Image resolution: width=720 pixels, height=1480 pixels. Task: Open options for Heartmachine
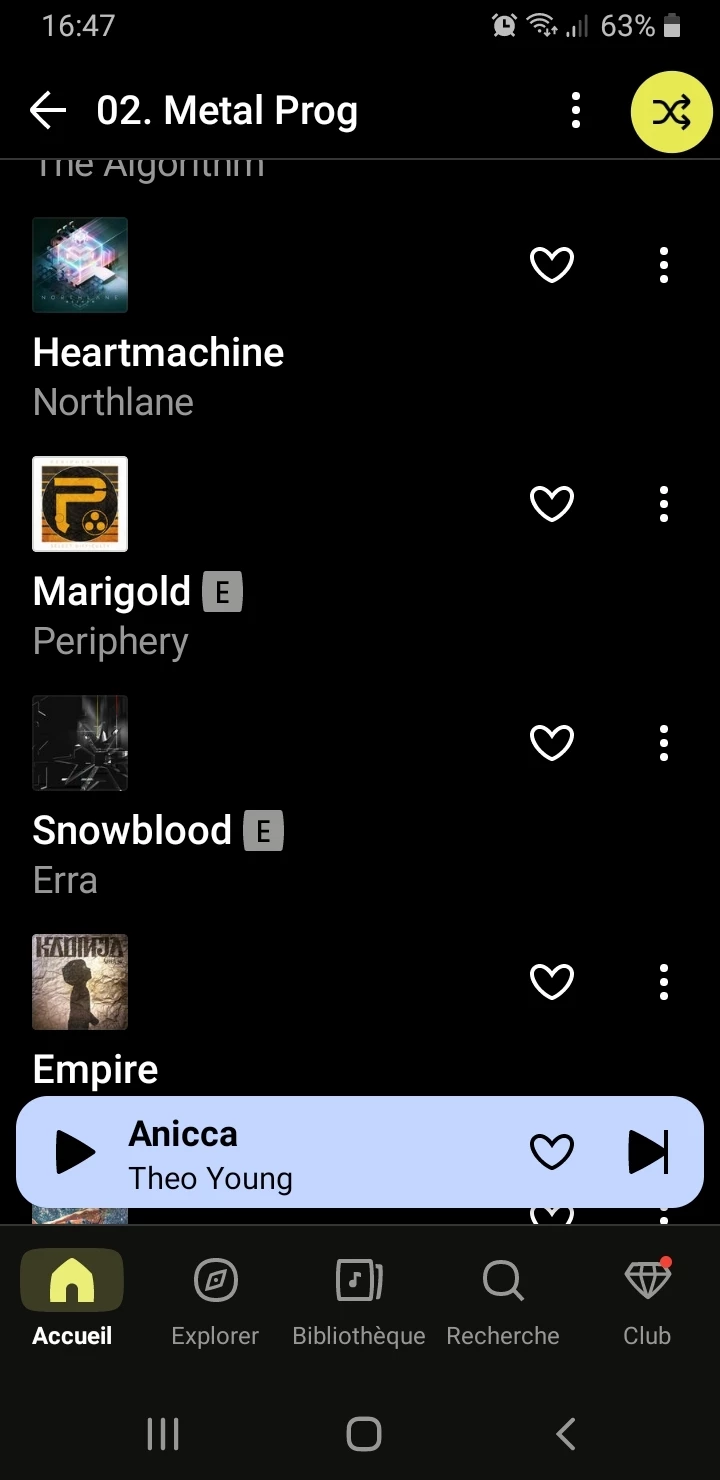[x=663, y=265]
